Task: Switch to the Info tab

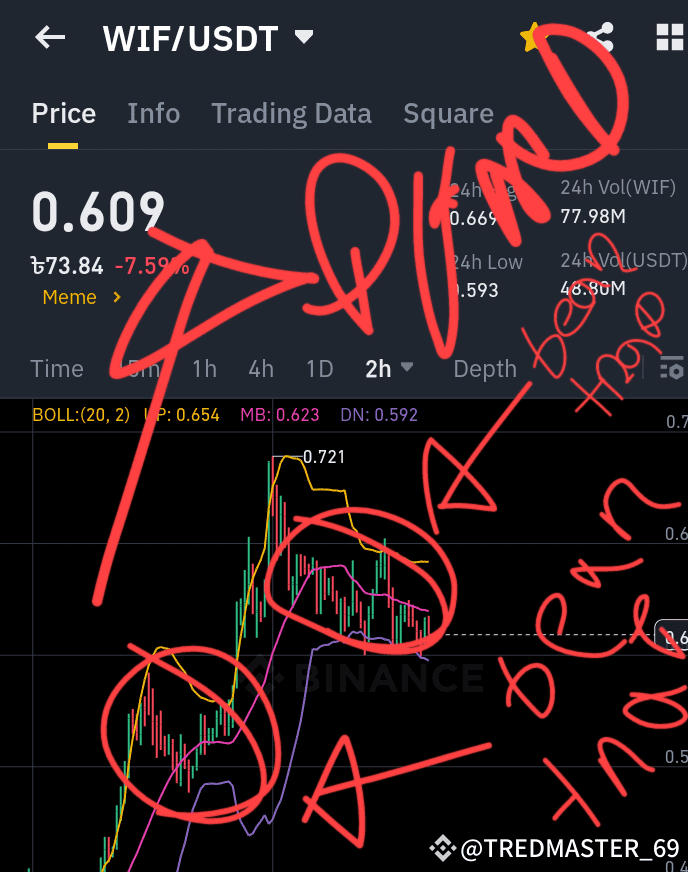Action: tap(154, 114)
